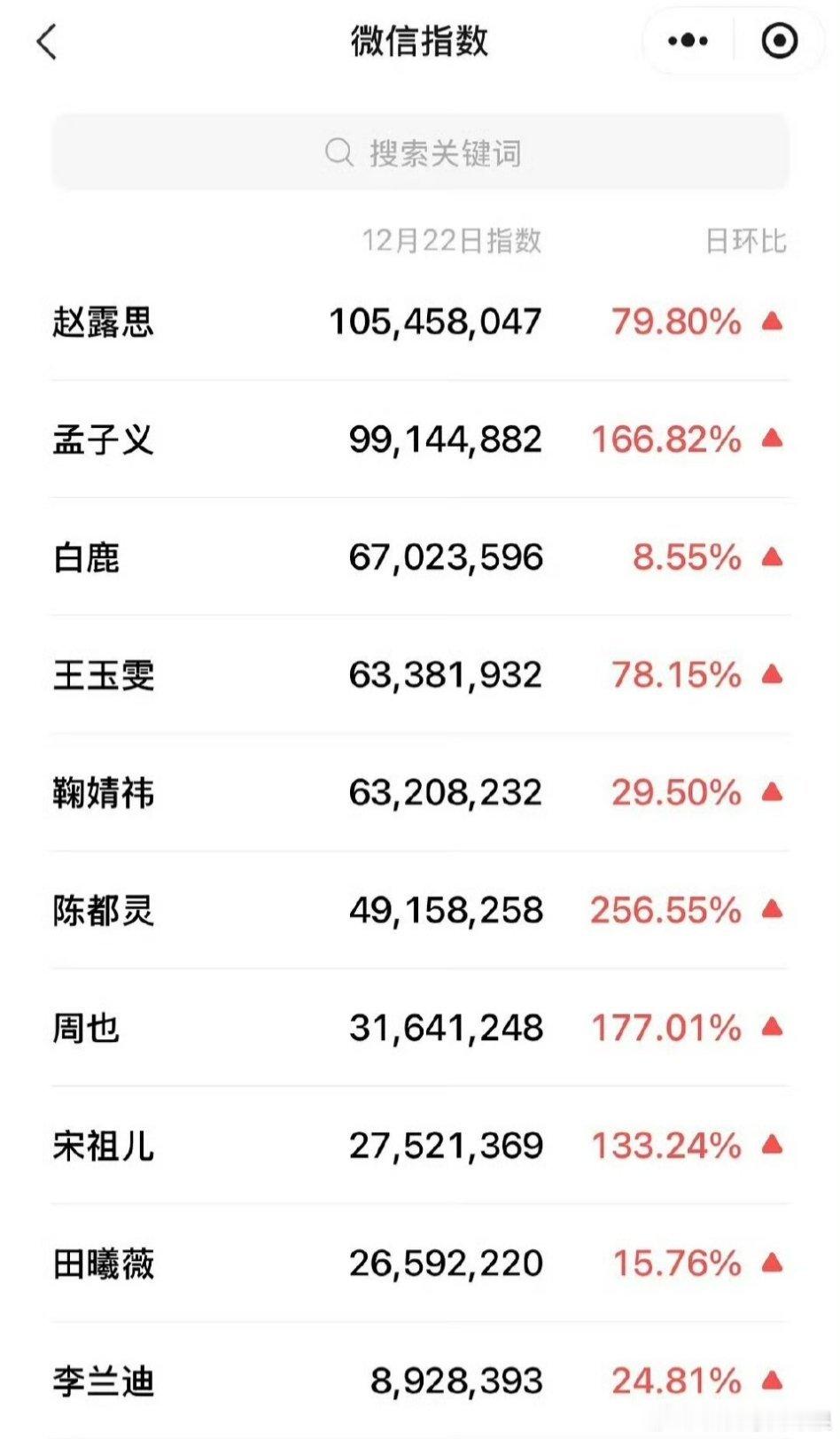Click the 搜索关键词 search input field
Viewport: 840px width, 1439px height.
click(x=420, y=152)
